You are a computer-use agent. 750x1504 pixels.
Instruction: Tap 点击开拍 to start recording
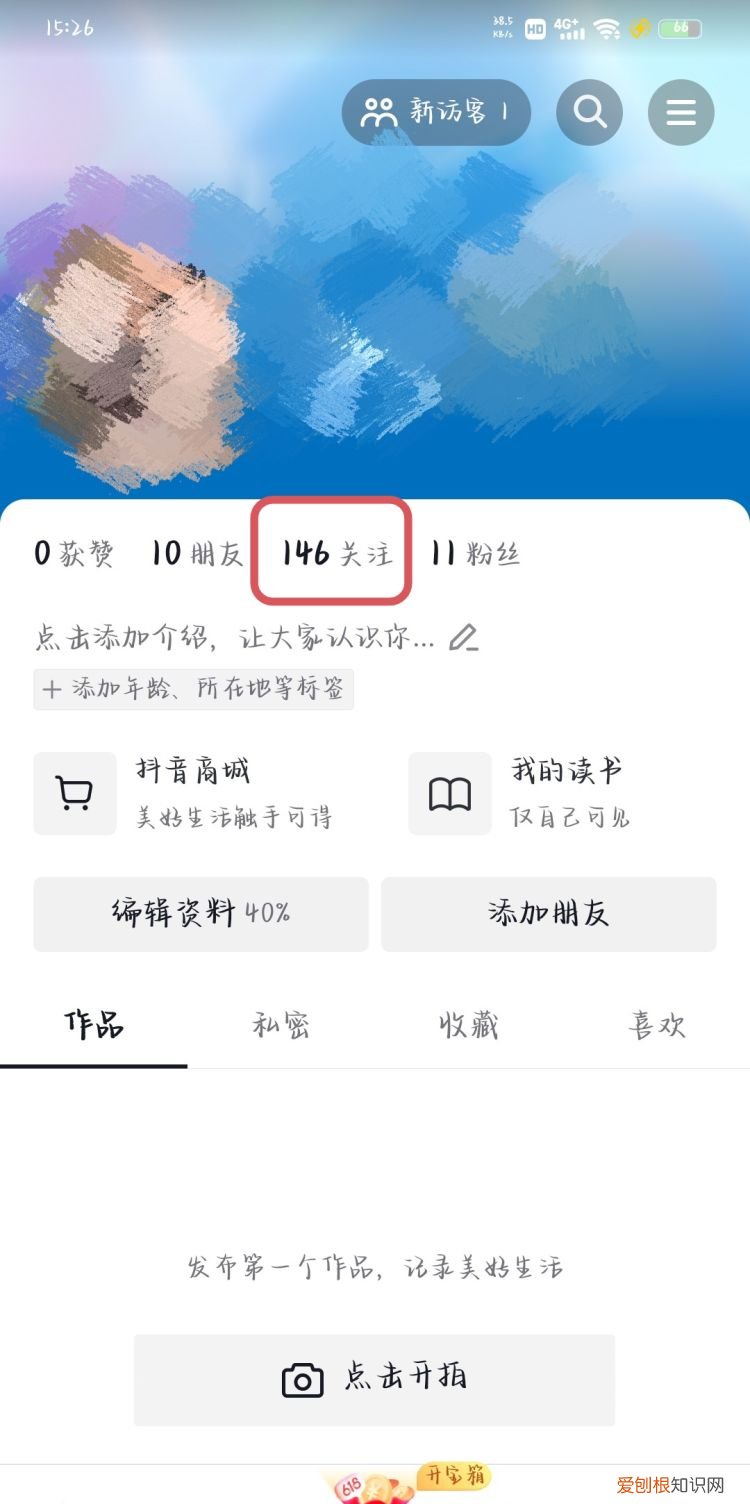(x=375, y=1378)
